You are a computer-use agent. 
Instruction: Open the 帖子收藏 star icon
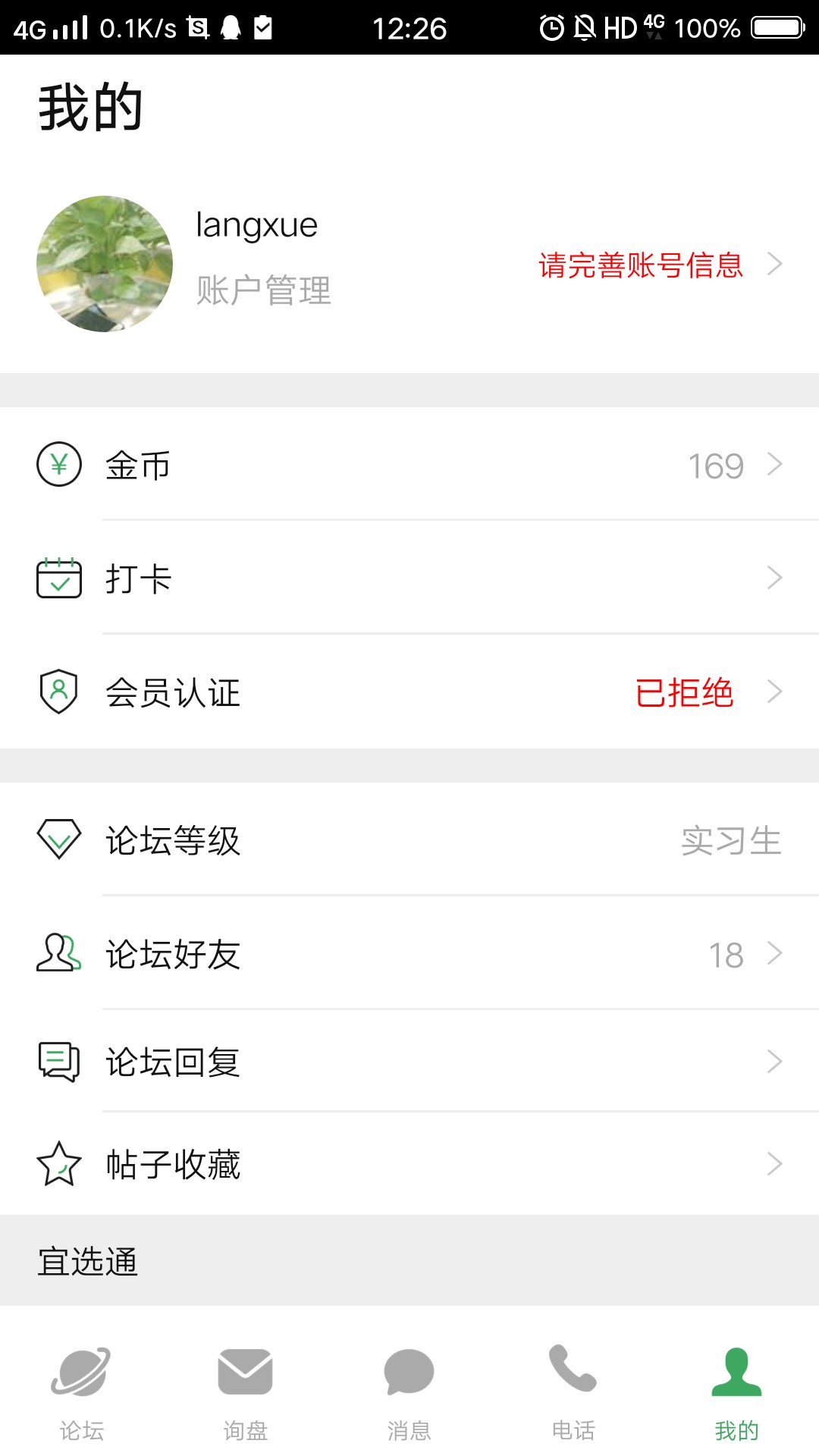[x=59, y=1163]
